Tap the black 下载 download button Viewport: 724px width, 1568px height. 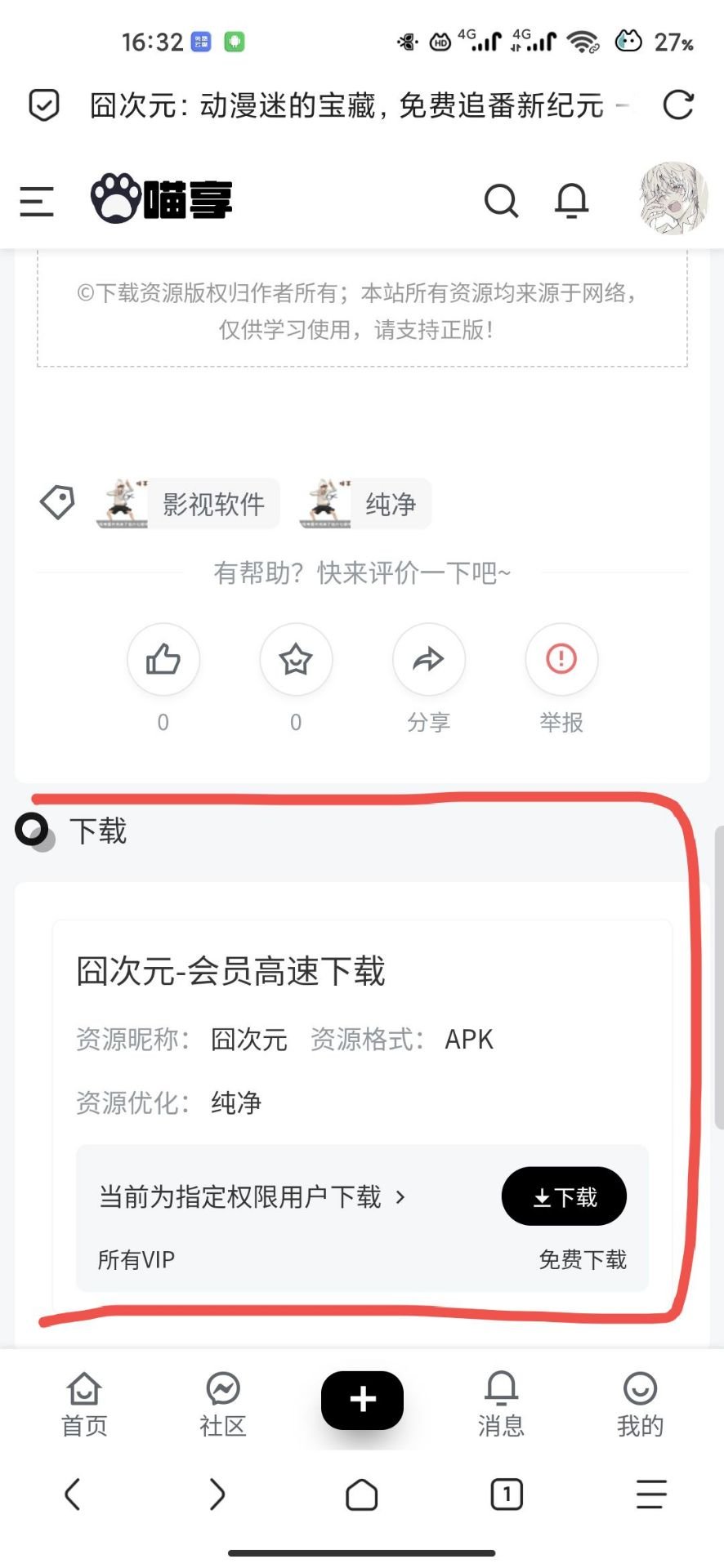tap(564, 1196)
